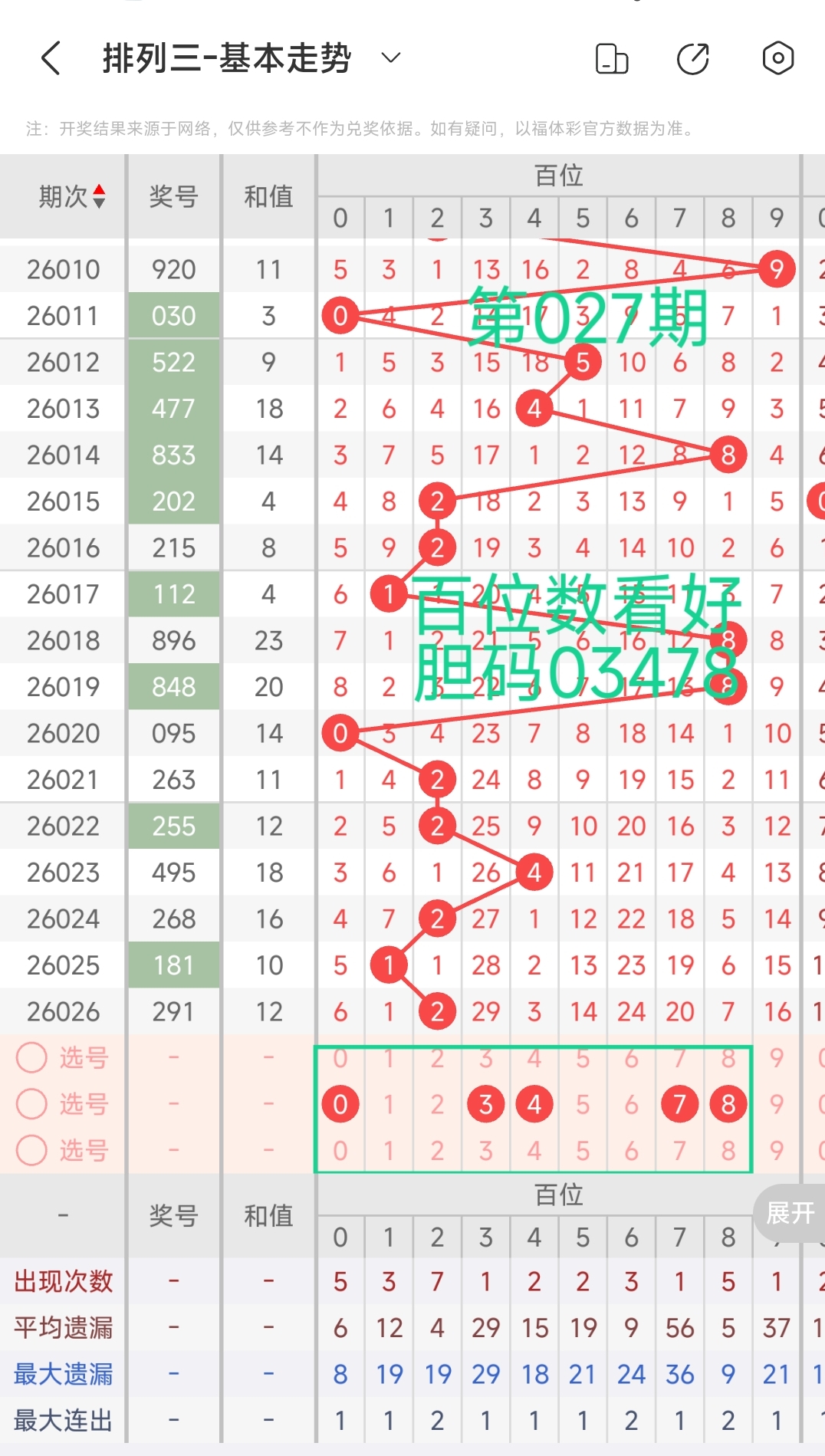Select digit 0 in the middle 选号 row
Viewport: 825px width, 1456px height.
click(340, 1104)
